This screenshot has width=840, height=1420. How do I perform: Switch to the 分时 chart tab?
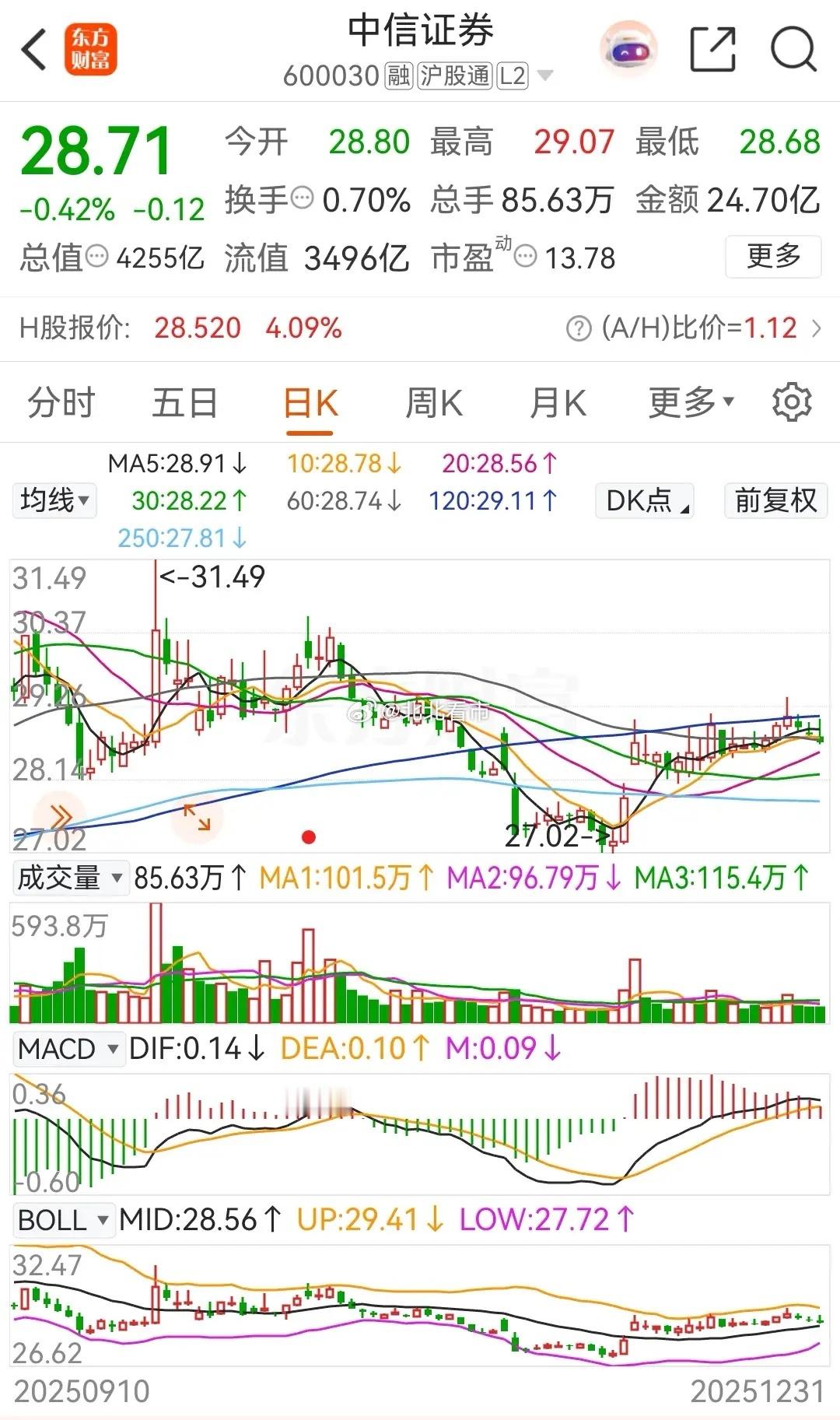(60, 402)
